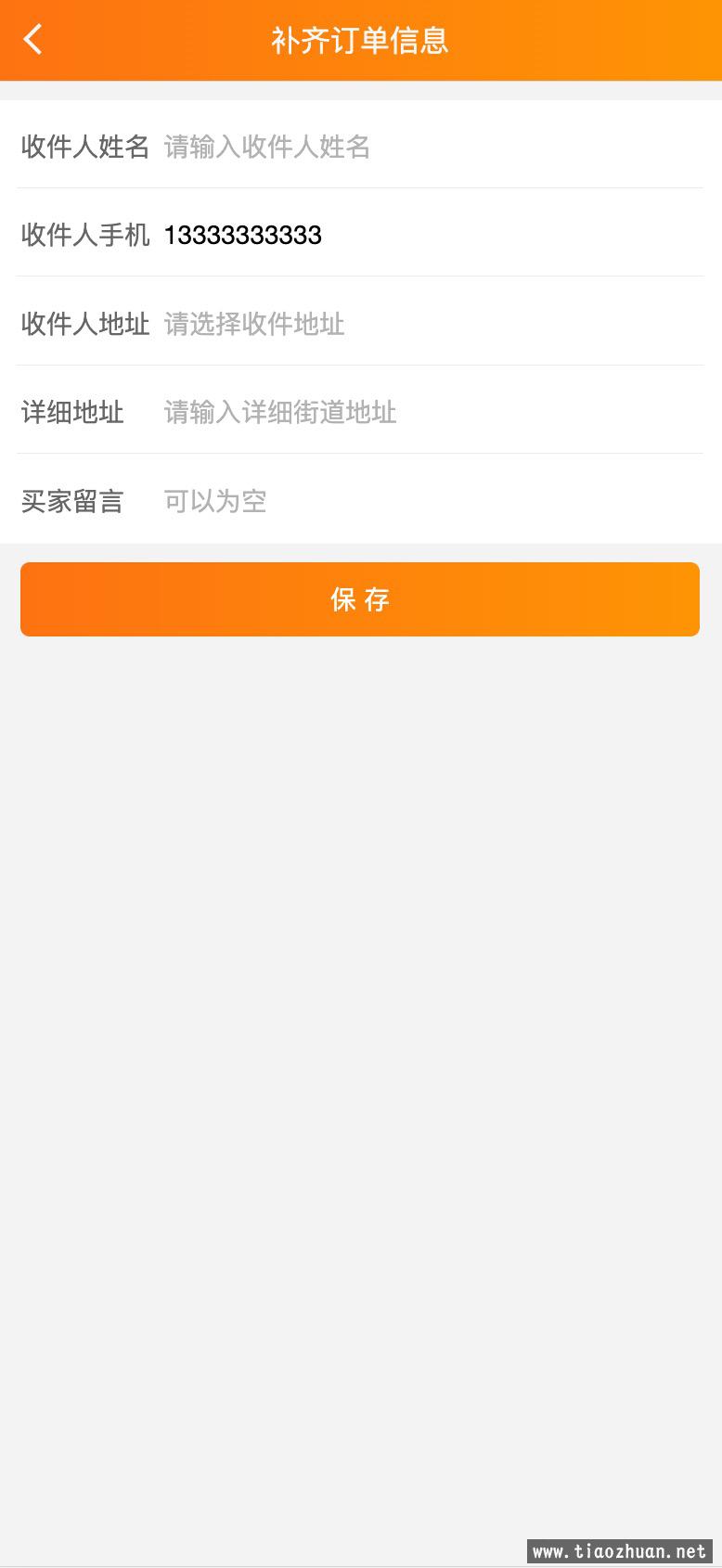The height and width of the screenshot is (1568, 722).
Task: Go back using the top-left arrow
Action: tap(33, 40)
